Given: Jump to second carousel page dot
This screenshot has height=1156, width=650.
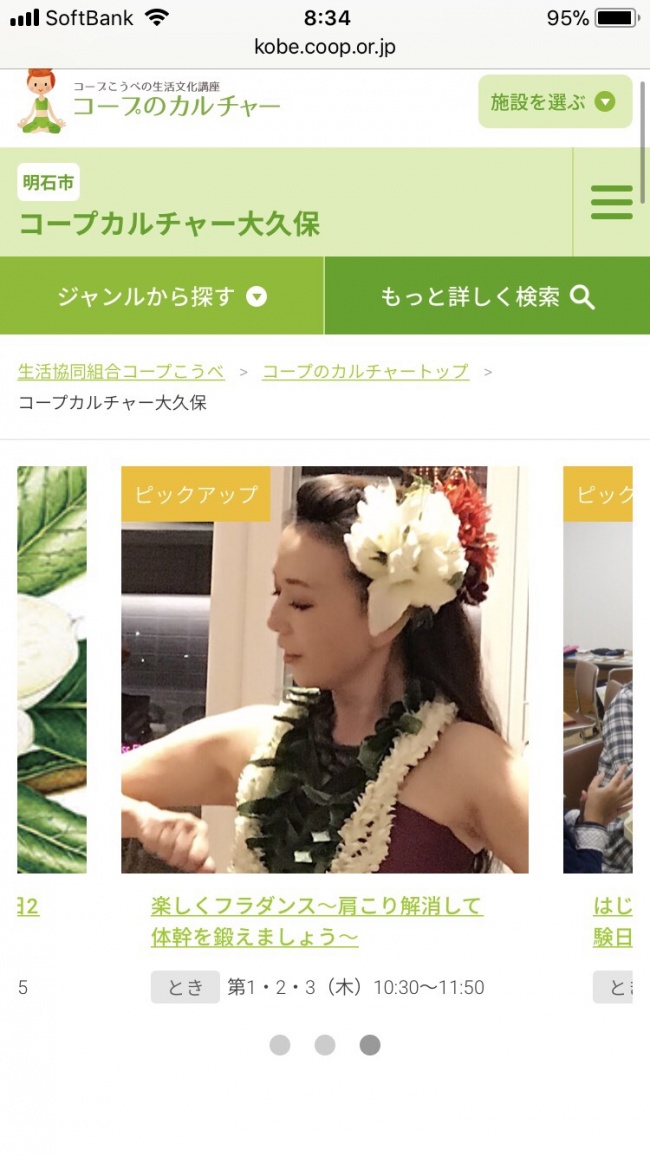Looking at the screenshot, I should tap(325, 1045).
